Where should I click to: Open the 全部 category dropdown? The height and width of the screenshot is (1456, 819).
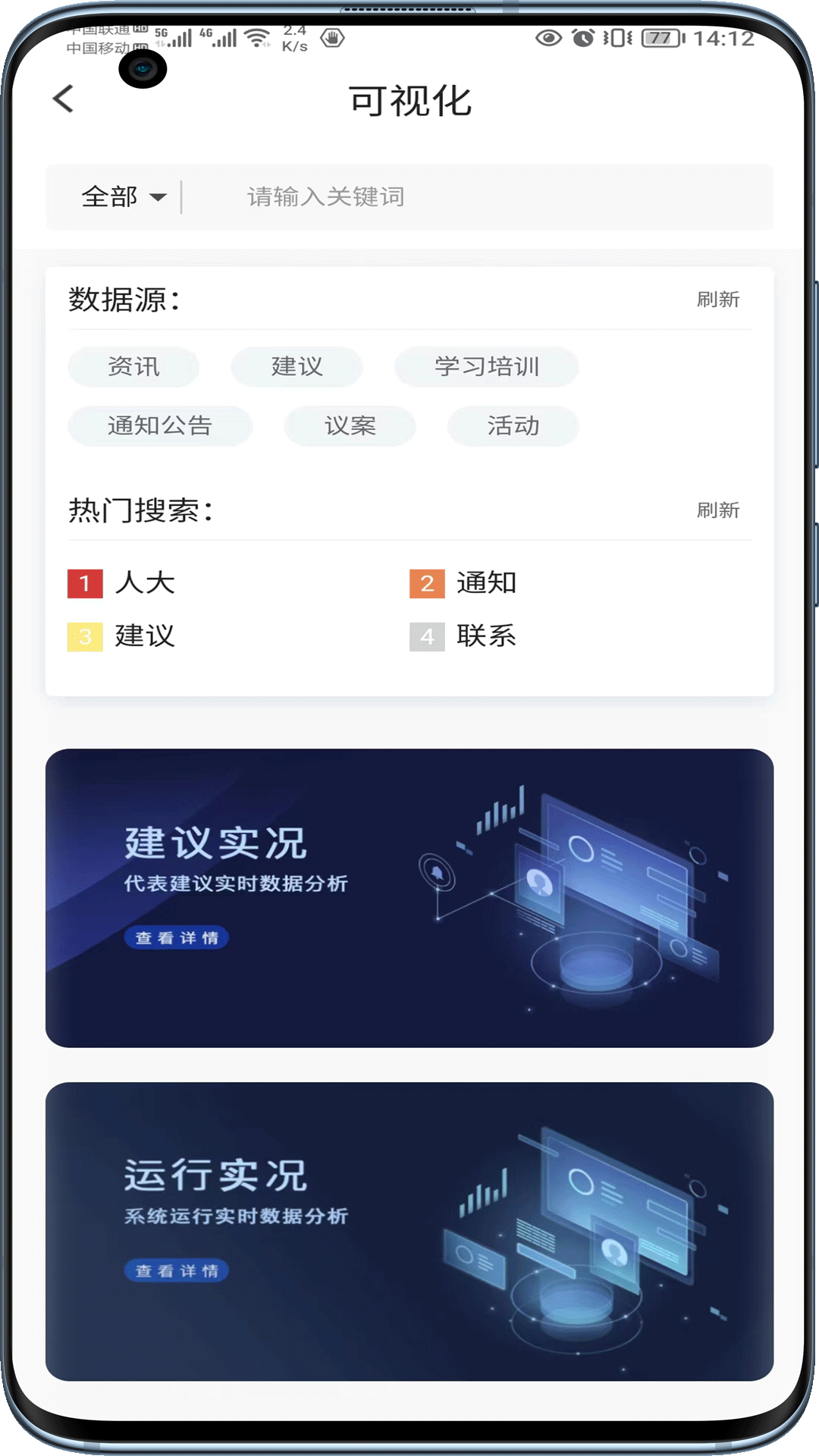click(124, 197)
